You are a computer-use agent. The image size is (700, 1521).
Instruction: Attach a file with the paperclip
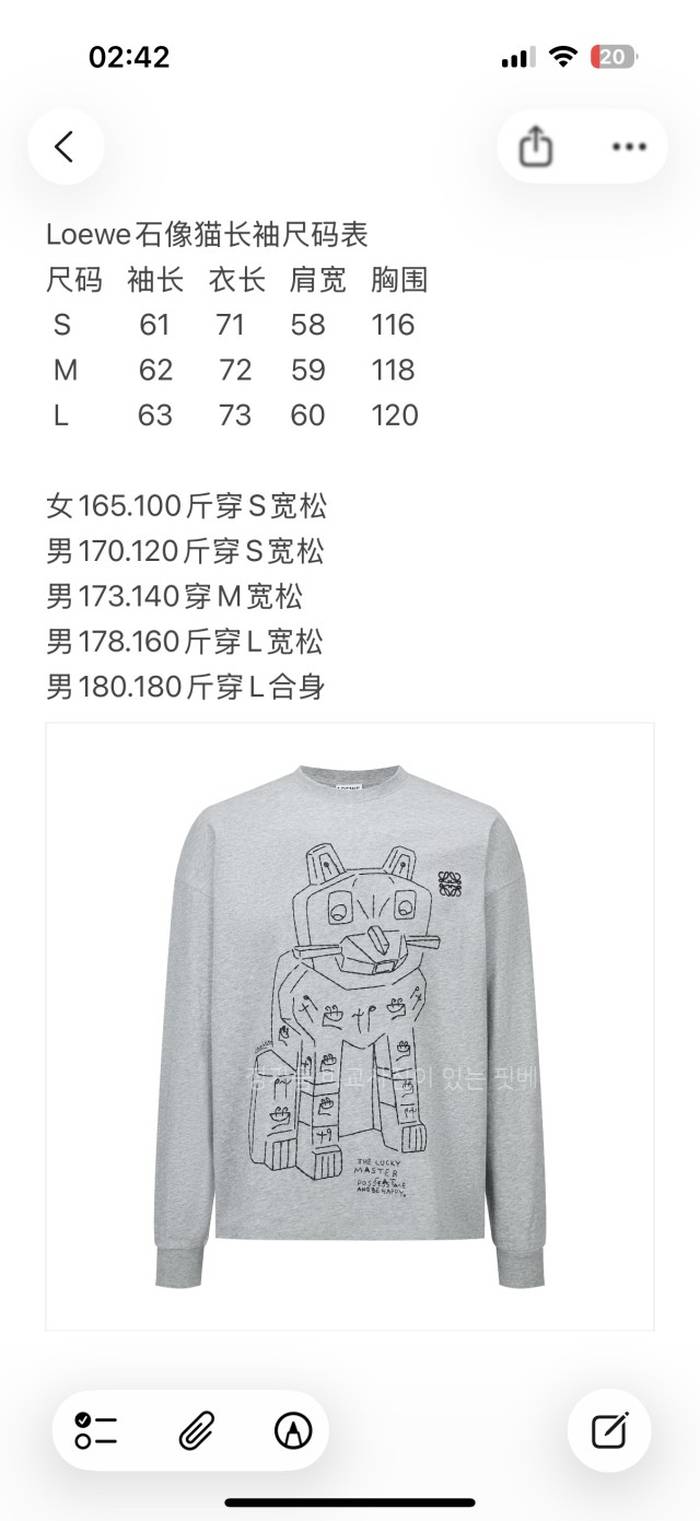point(193,1431)
